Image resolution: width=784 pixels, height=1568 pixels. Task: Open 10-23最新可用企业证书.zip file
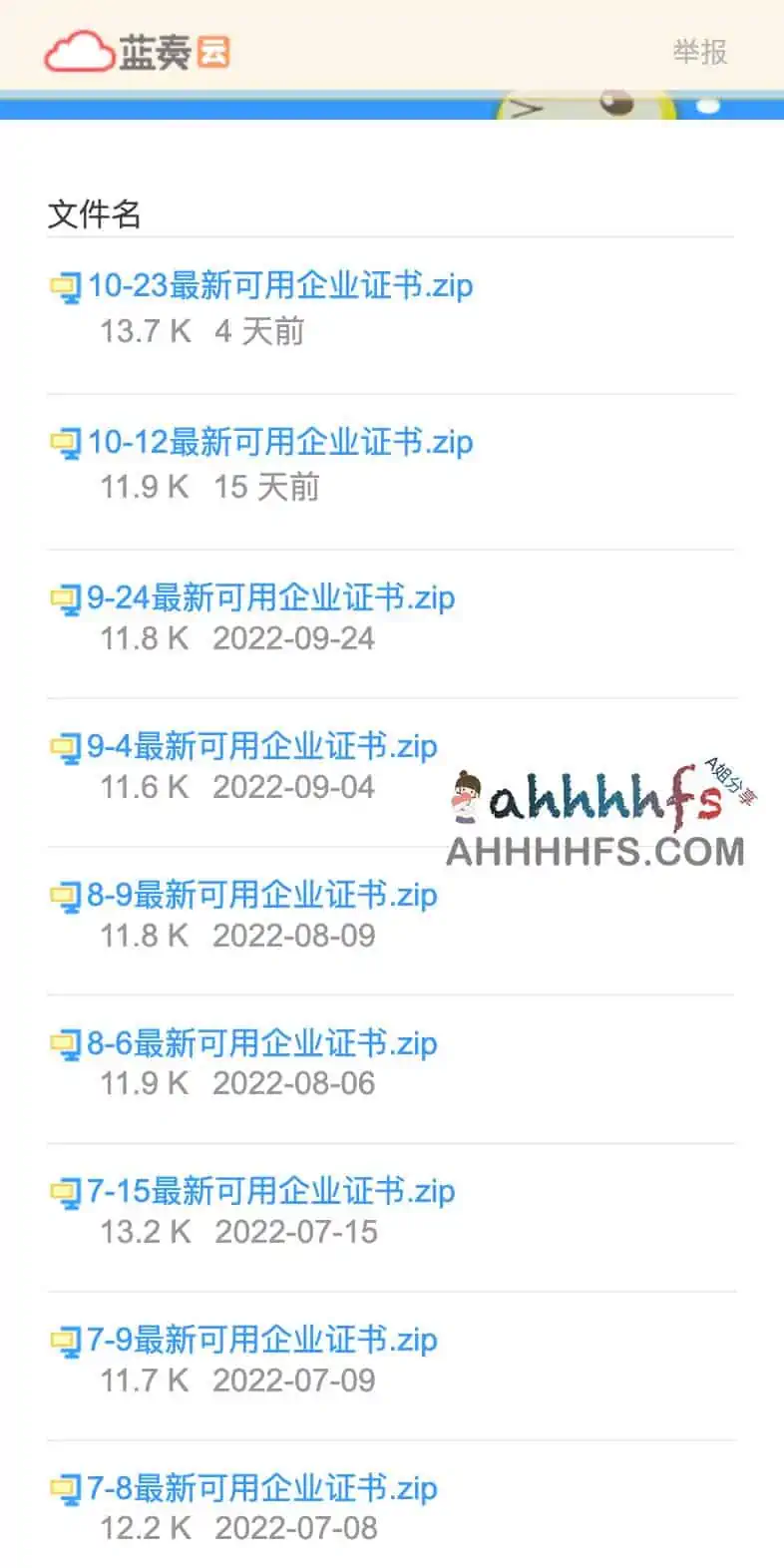279,286
